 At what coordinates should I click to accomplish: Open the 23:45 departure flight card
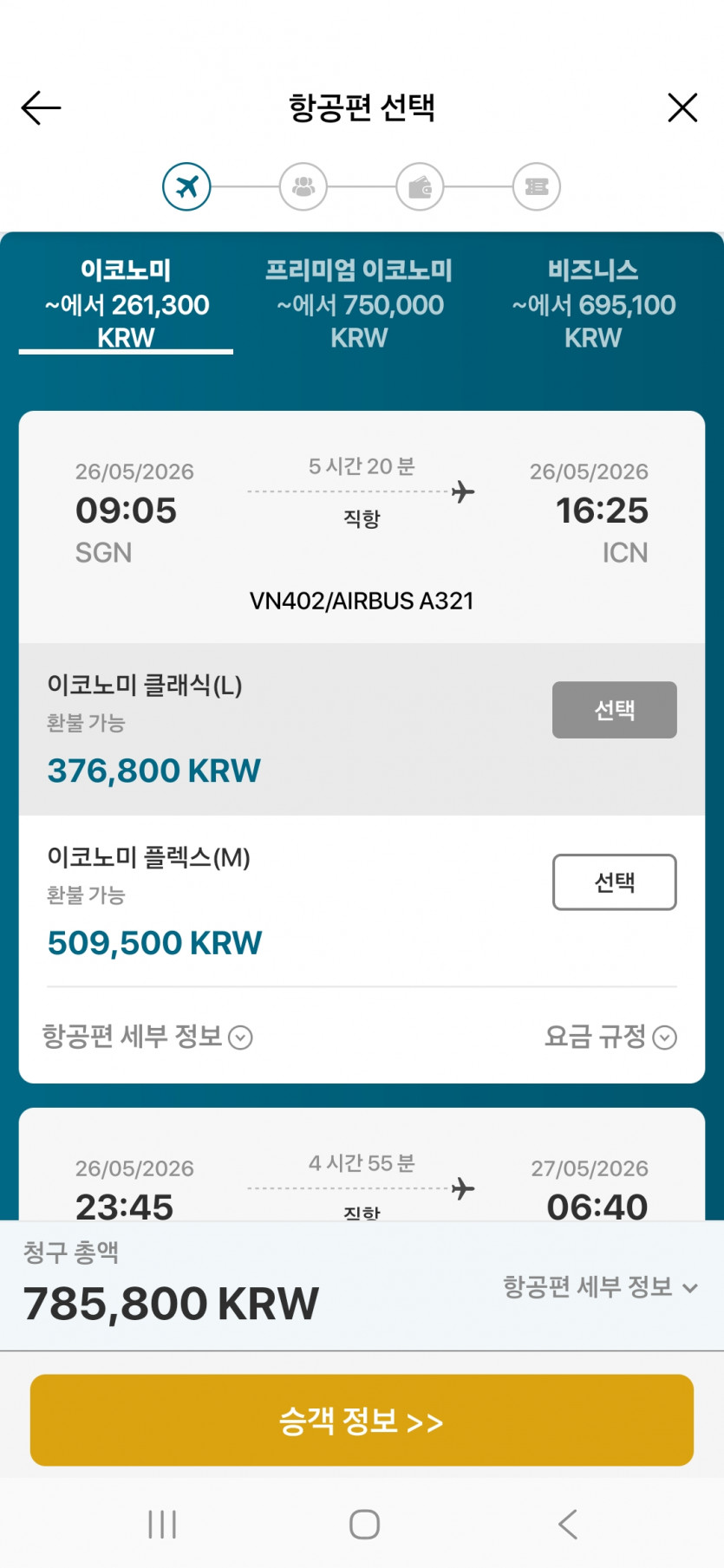point(362,1183)
